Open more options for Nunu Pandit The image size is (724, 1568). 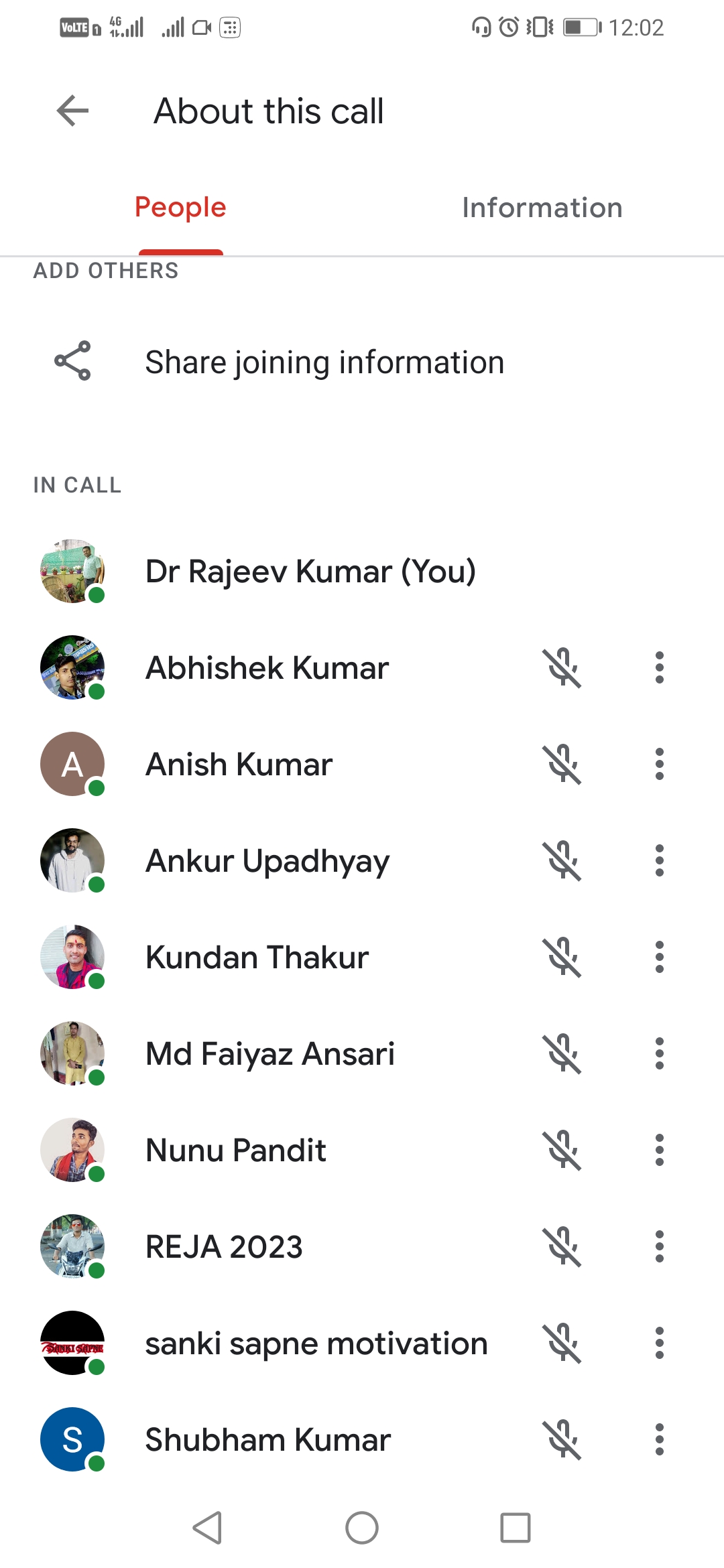[659, 1150]
